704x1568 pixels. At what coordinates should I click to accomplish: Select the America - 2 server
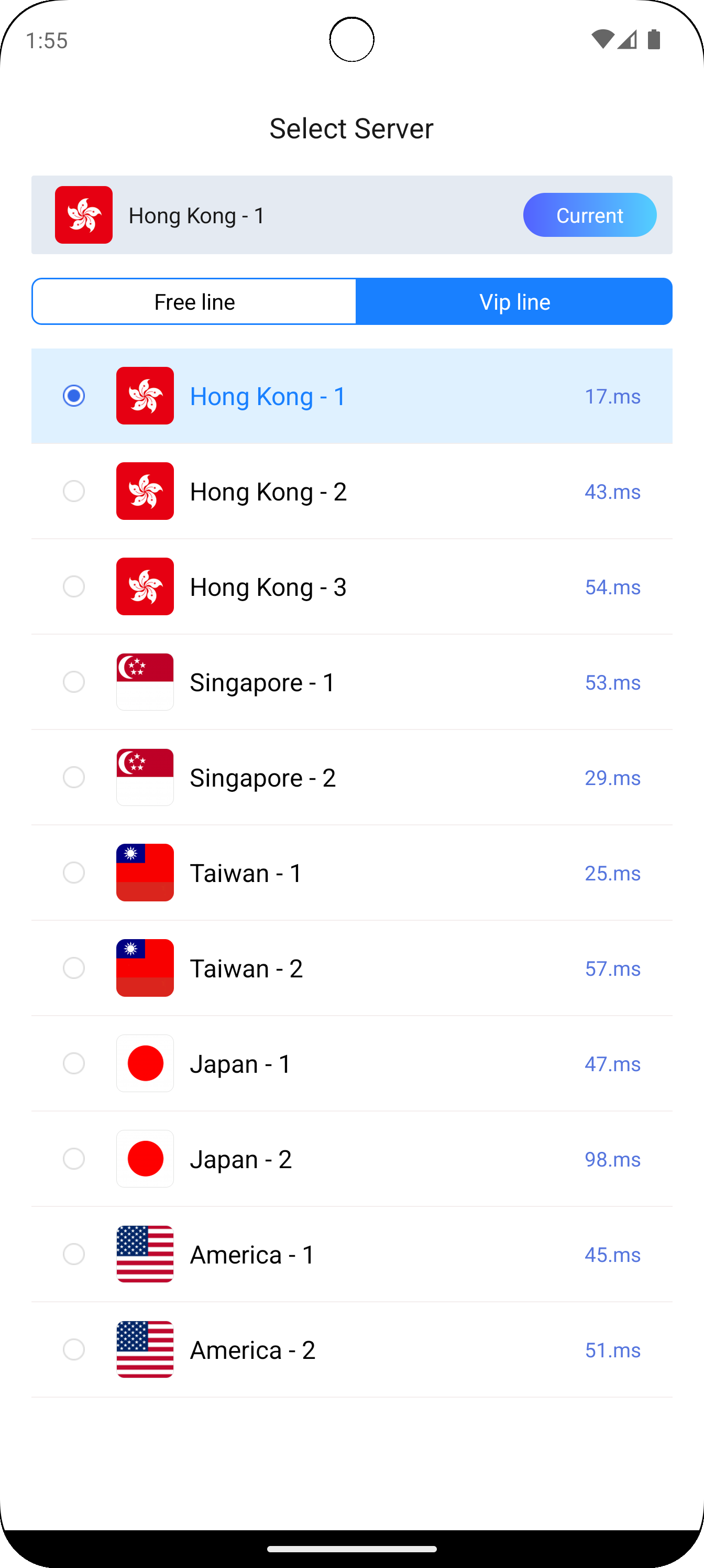click(351, 1350)
